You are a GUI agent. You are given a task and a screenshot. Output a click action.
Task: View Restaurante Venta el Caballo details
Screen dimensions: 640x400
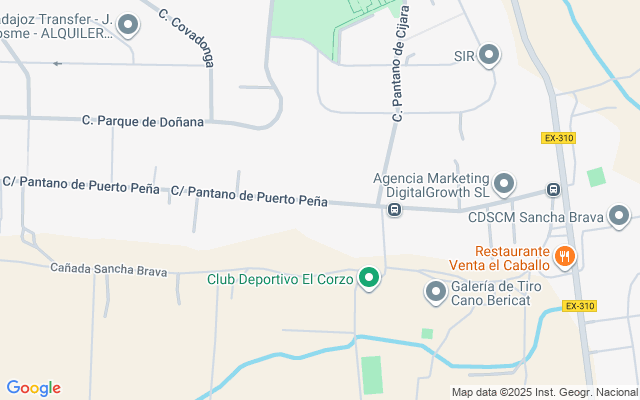[x=565, y=257]
